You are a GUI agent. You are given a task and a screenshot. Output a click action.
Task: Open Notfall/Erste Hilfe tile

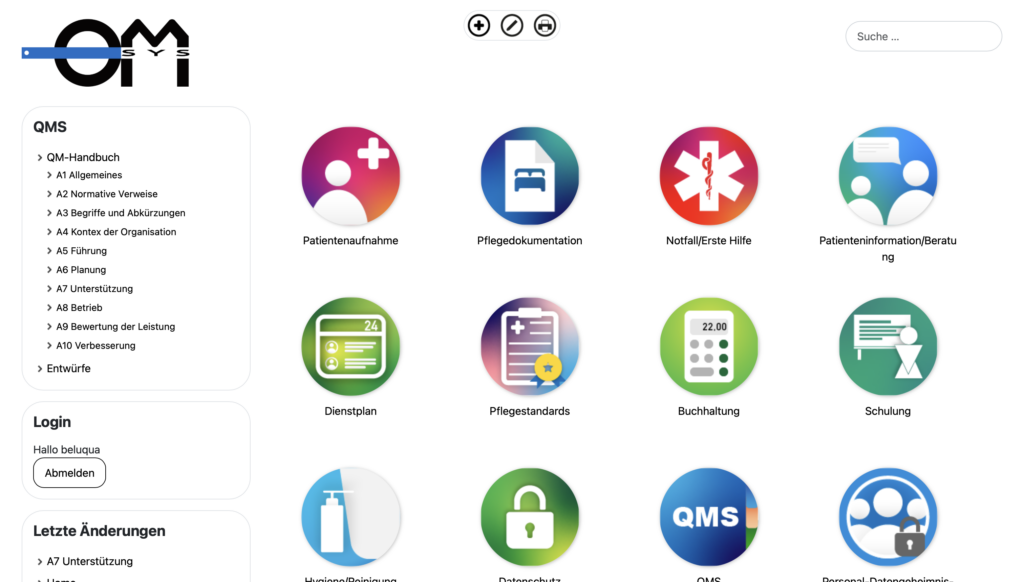pos(709,176)
